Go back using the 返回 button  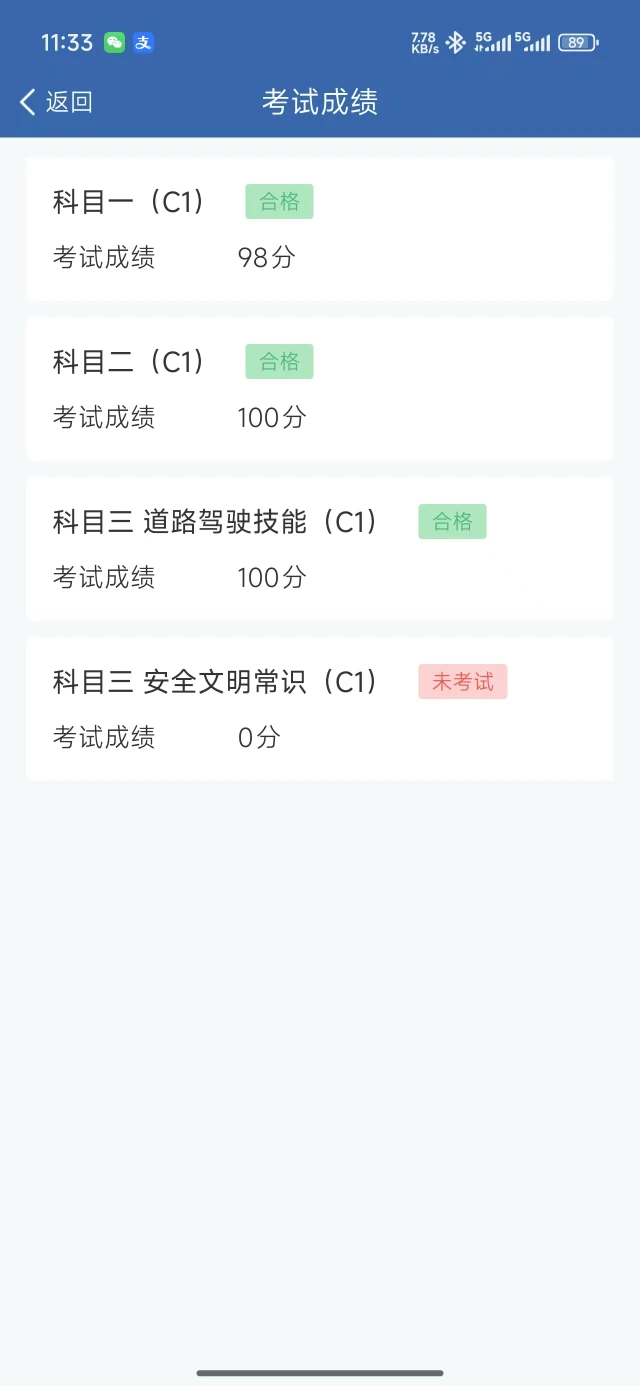pos(56,101)
